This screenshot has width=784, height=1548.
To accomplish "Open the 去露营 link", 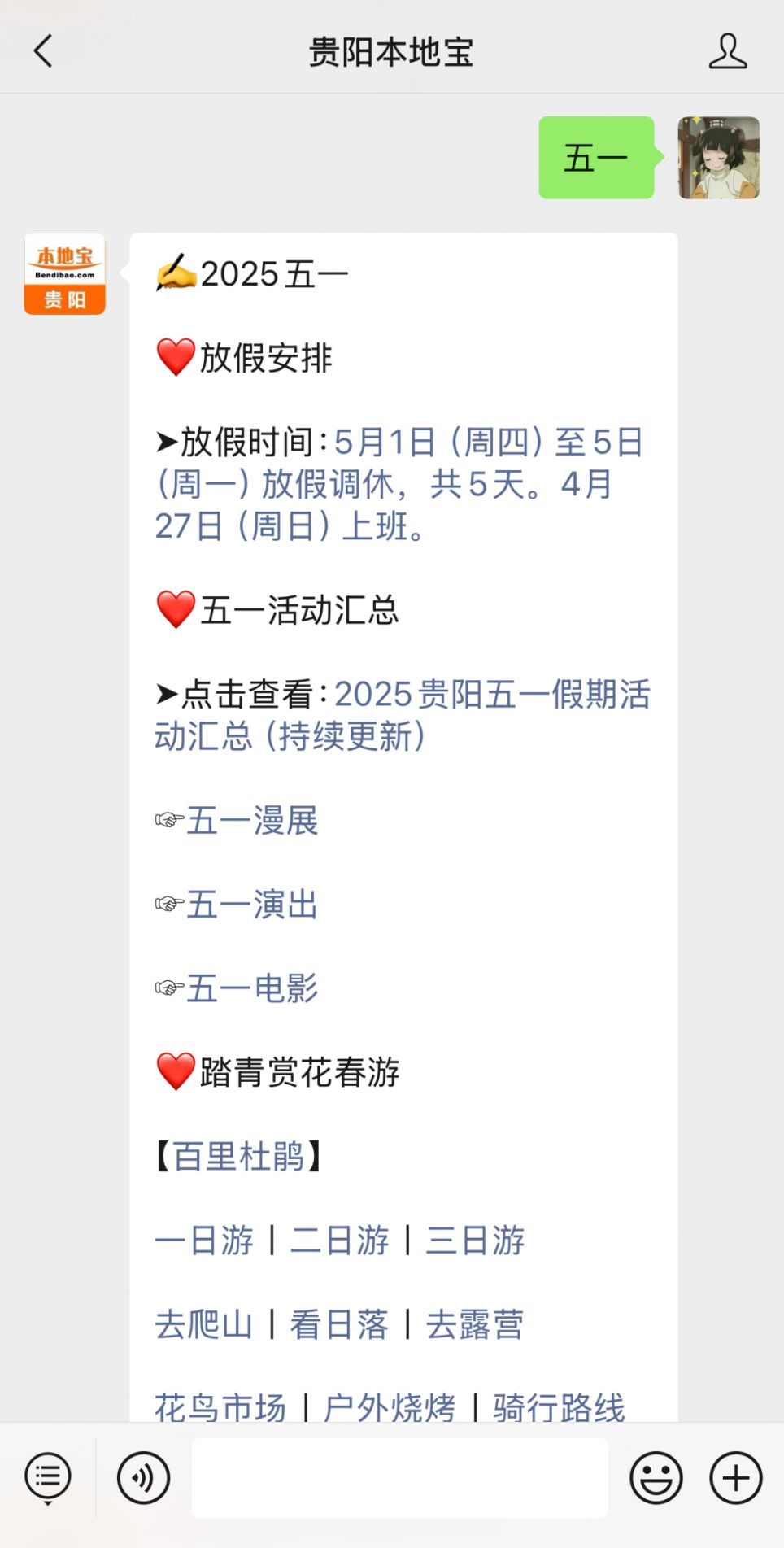I will (x=475, y=1324).
